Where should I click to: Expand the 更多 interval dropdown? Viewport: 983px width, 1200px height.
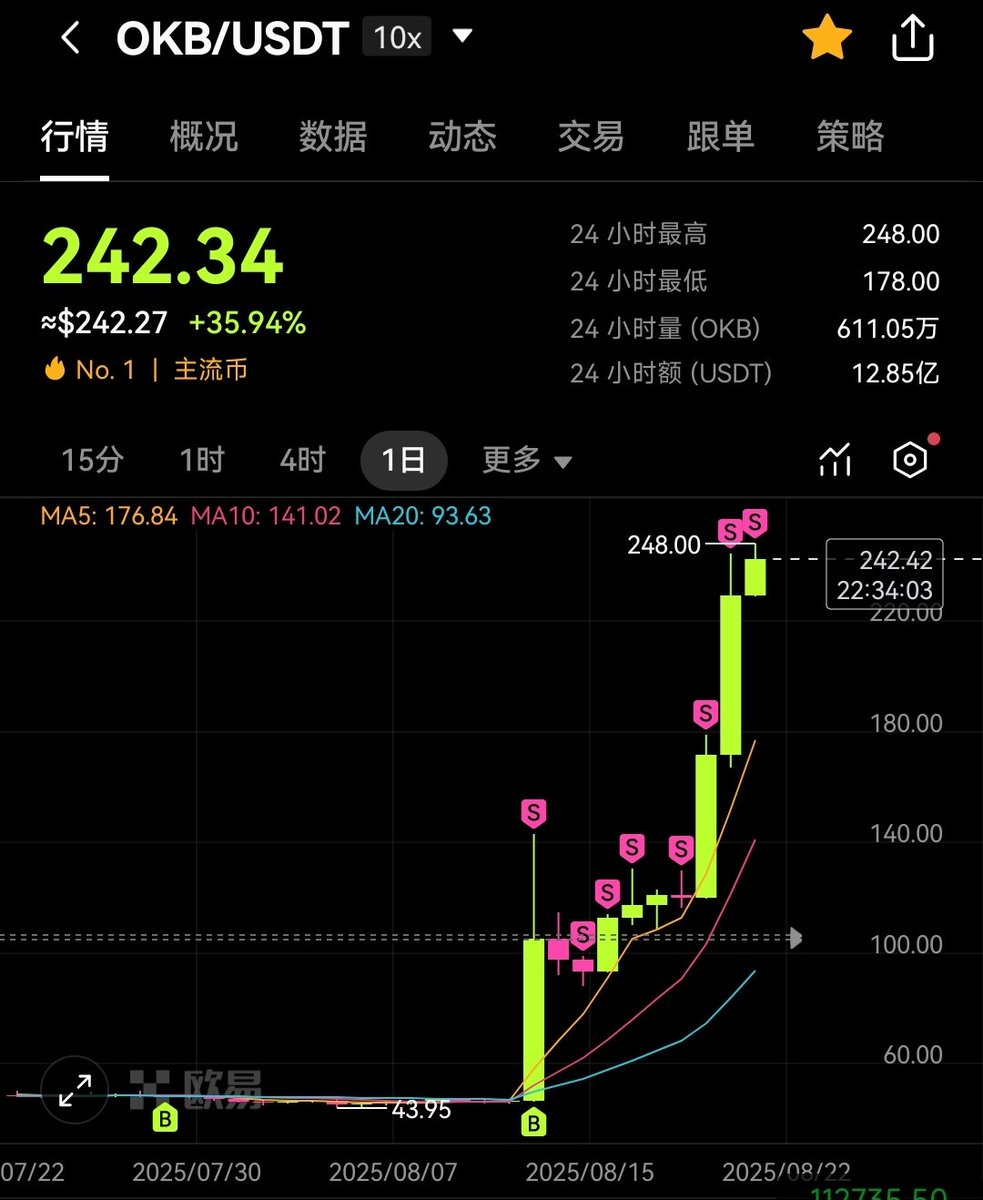(x=527, y=460)
